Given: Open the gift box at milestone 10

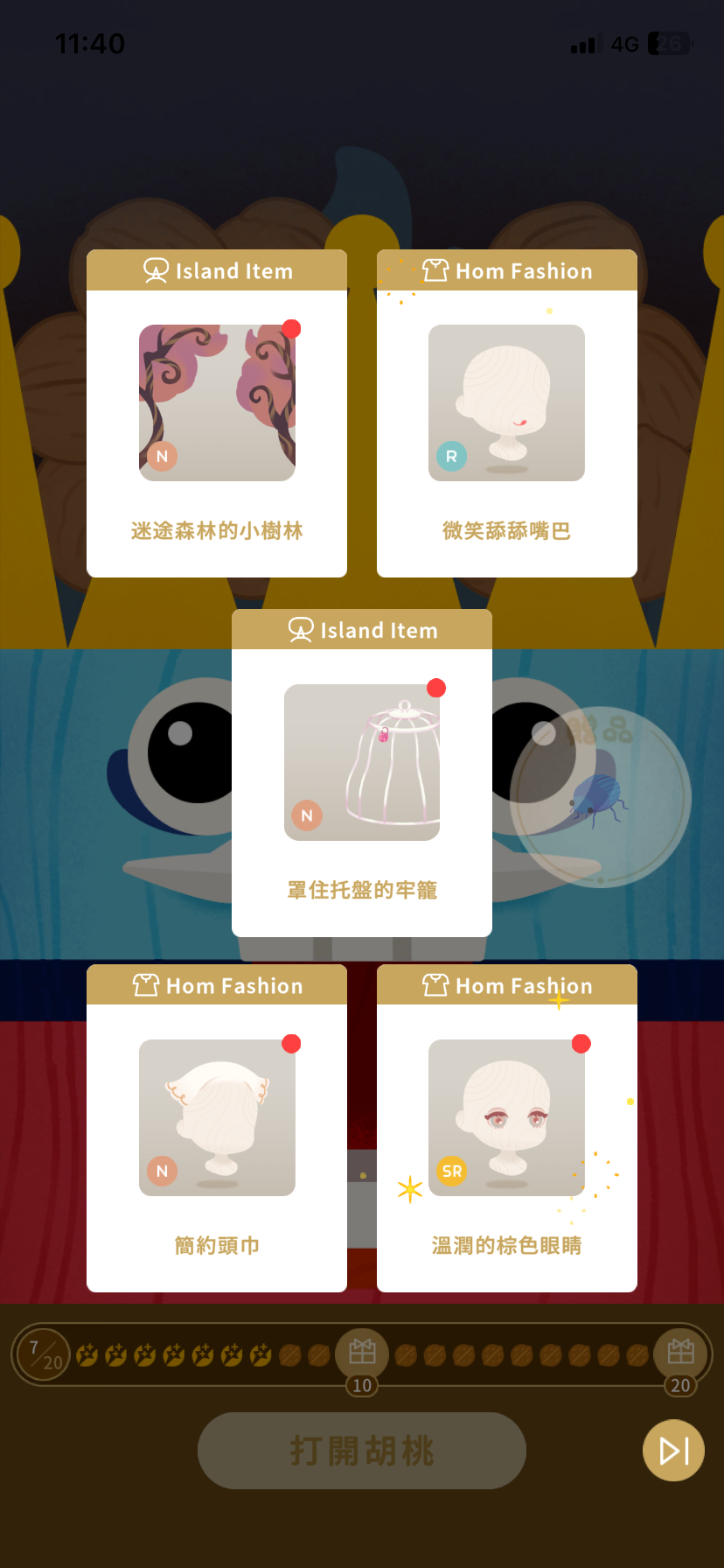Looking at the screenshot, I should pyautogui.click(x=362, y=1353).
